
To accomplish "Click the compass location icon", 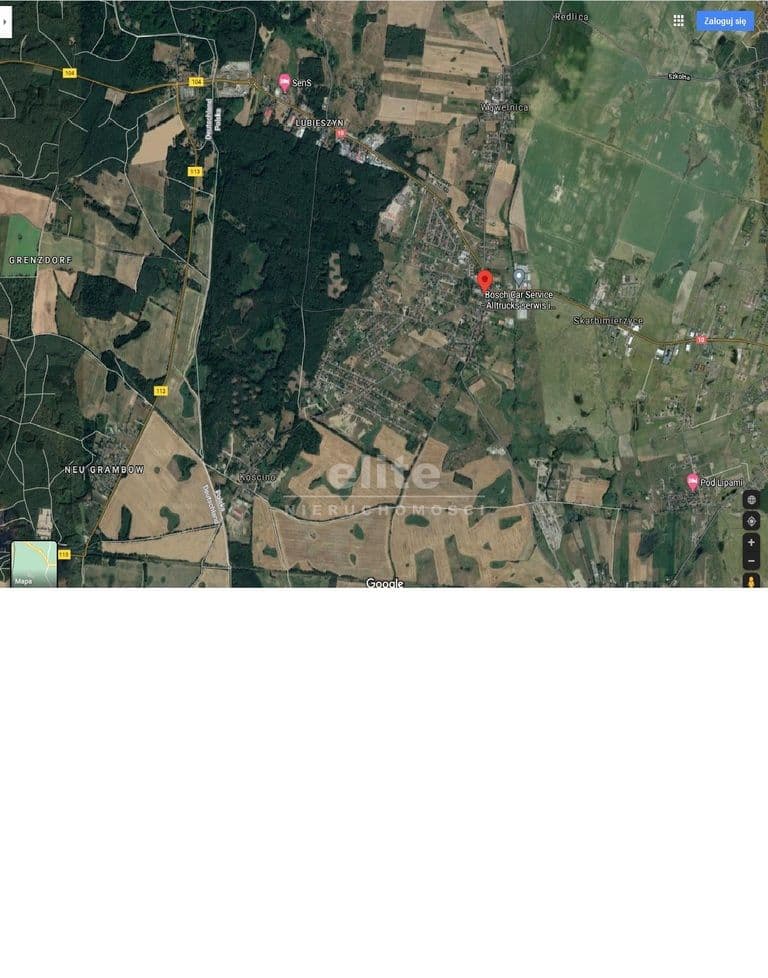I will (x=752, y=521).
